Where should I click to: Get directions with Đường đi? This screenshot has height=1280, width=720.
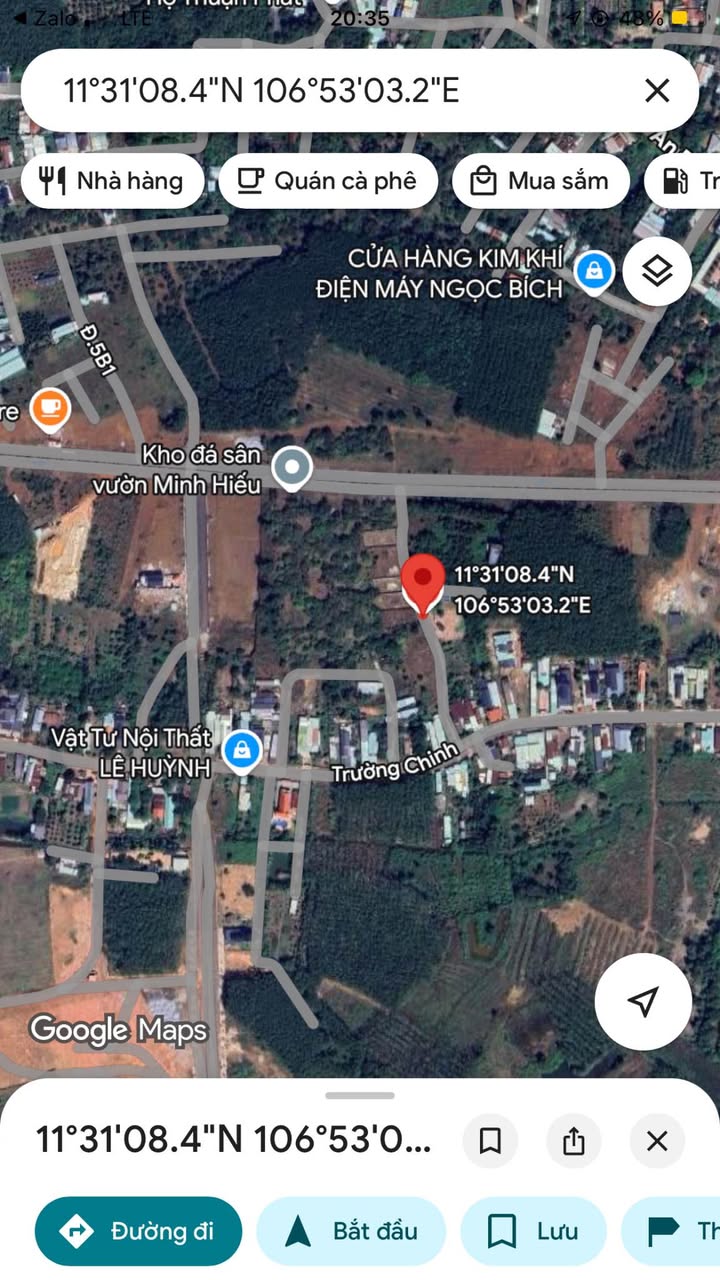coord(139,1231)
